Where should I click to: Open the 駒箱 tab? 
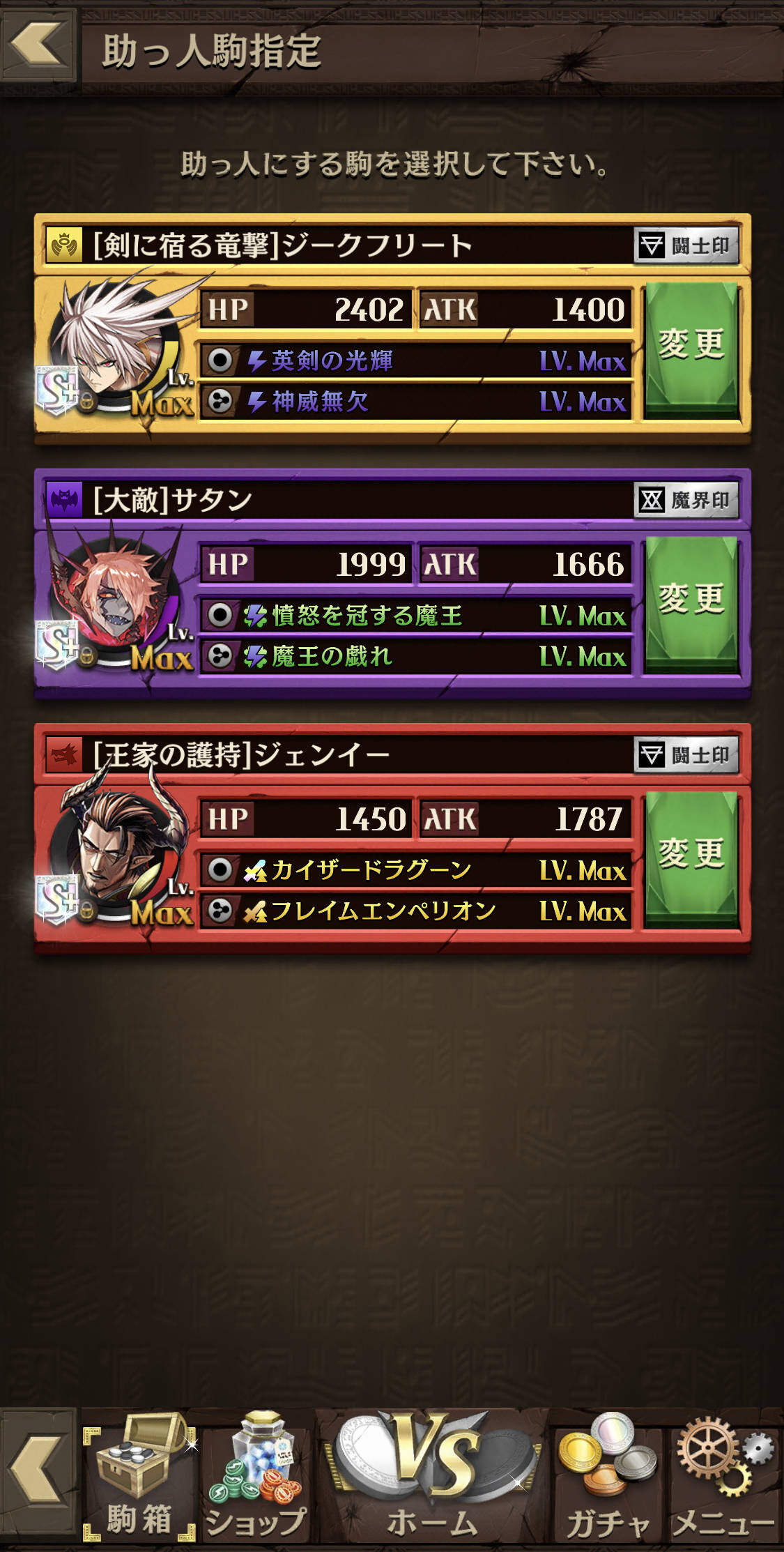(x=139, y=1477)
